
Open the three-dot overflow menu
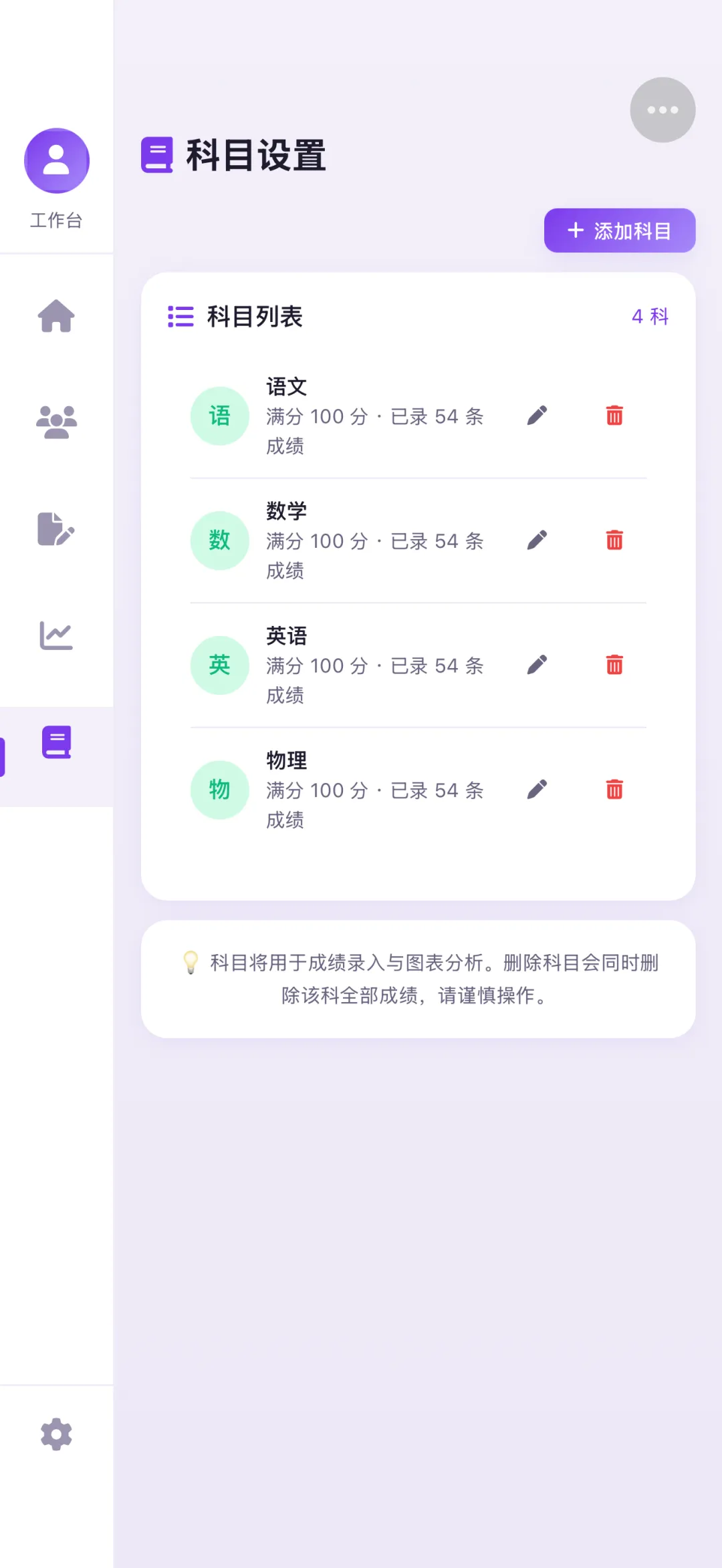pyautogui.click(x=663, y=110)
